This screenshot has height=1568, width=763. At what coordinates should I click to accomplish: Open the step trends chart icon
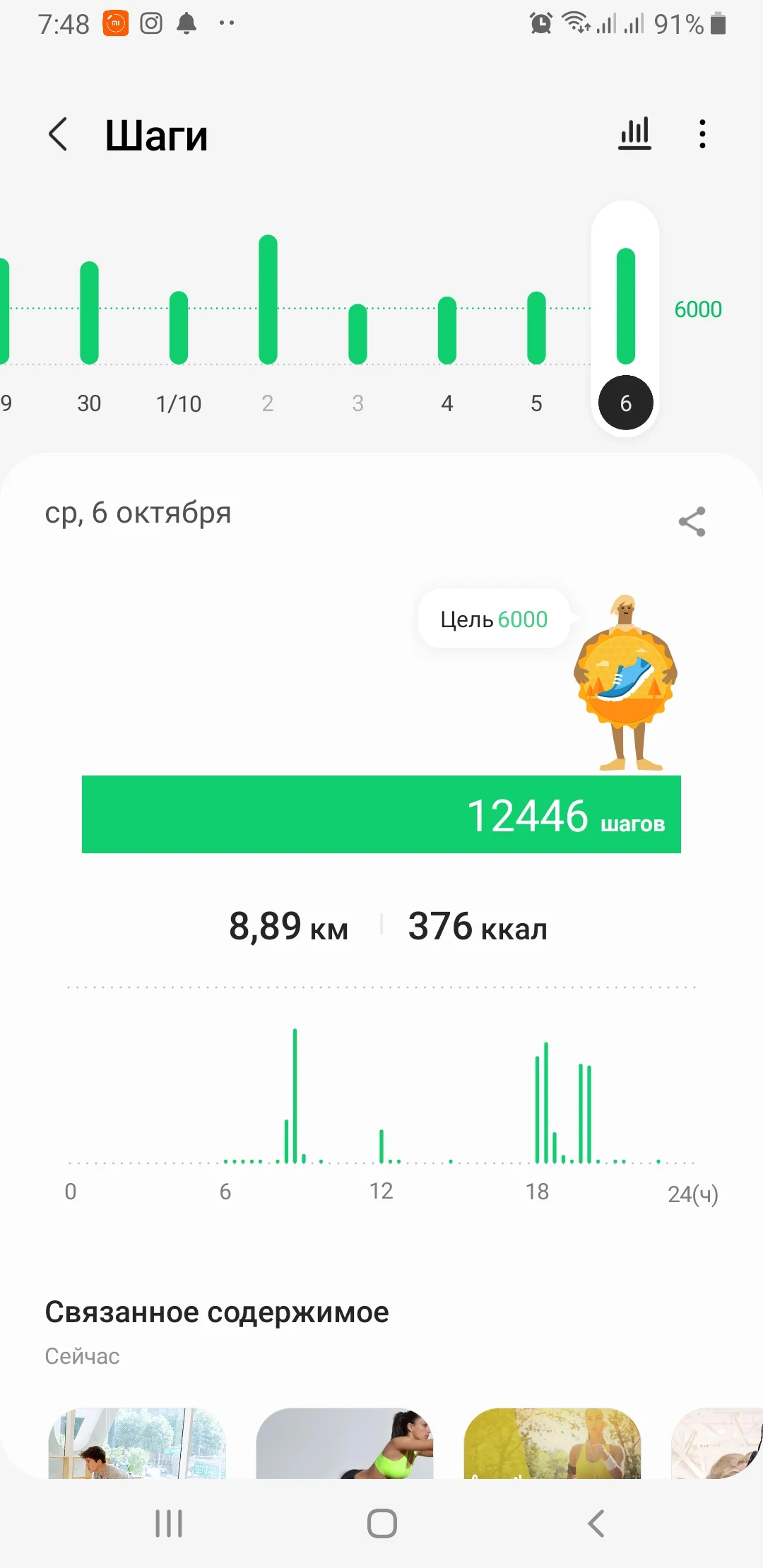coord(634,134)
